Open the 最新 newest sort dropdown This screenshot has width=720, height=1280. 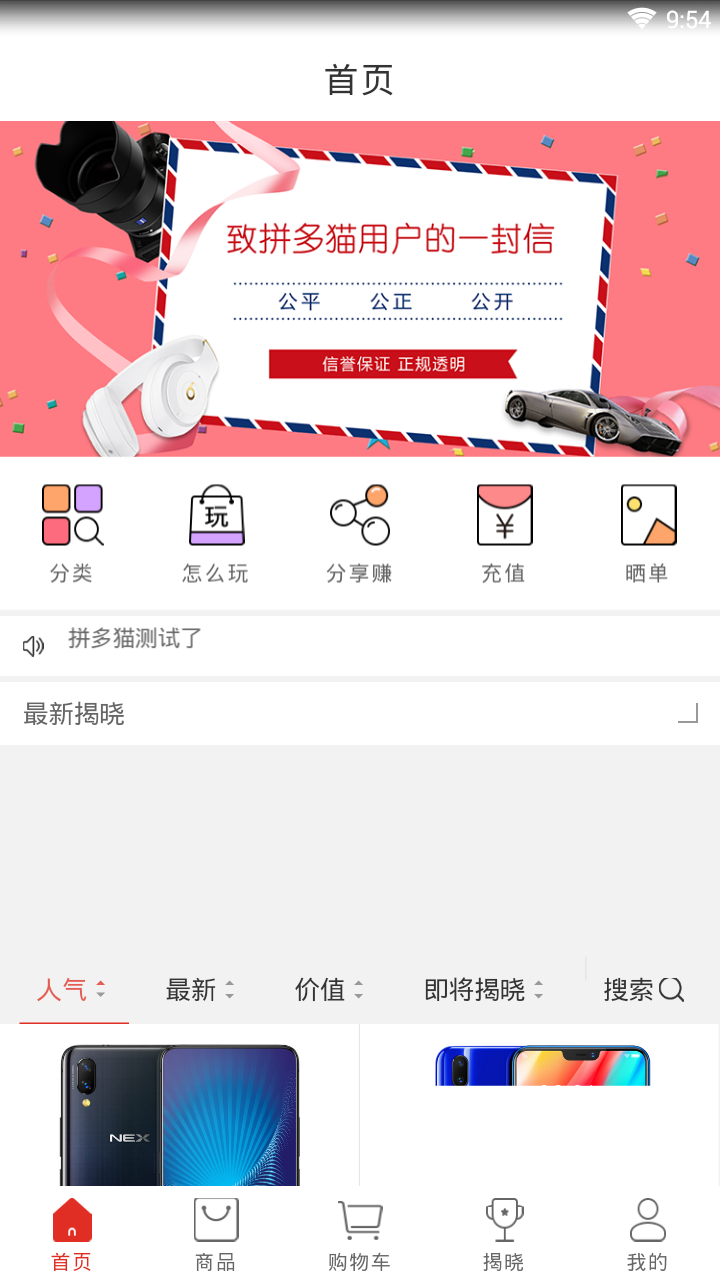click(198, 990)
